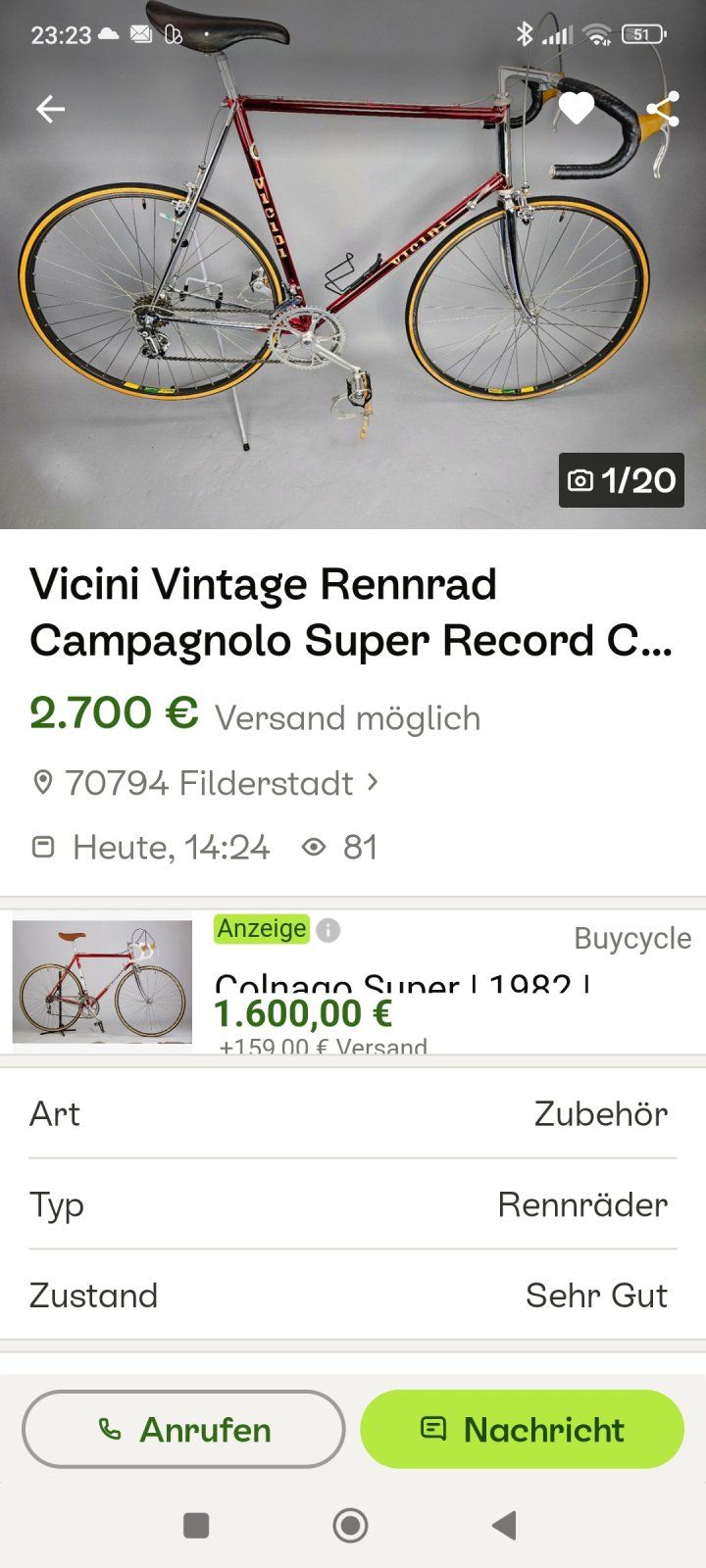Call the seller via Anrufen
The image size is (706, 1568).
[x=183, y=1429]
